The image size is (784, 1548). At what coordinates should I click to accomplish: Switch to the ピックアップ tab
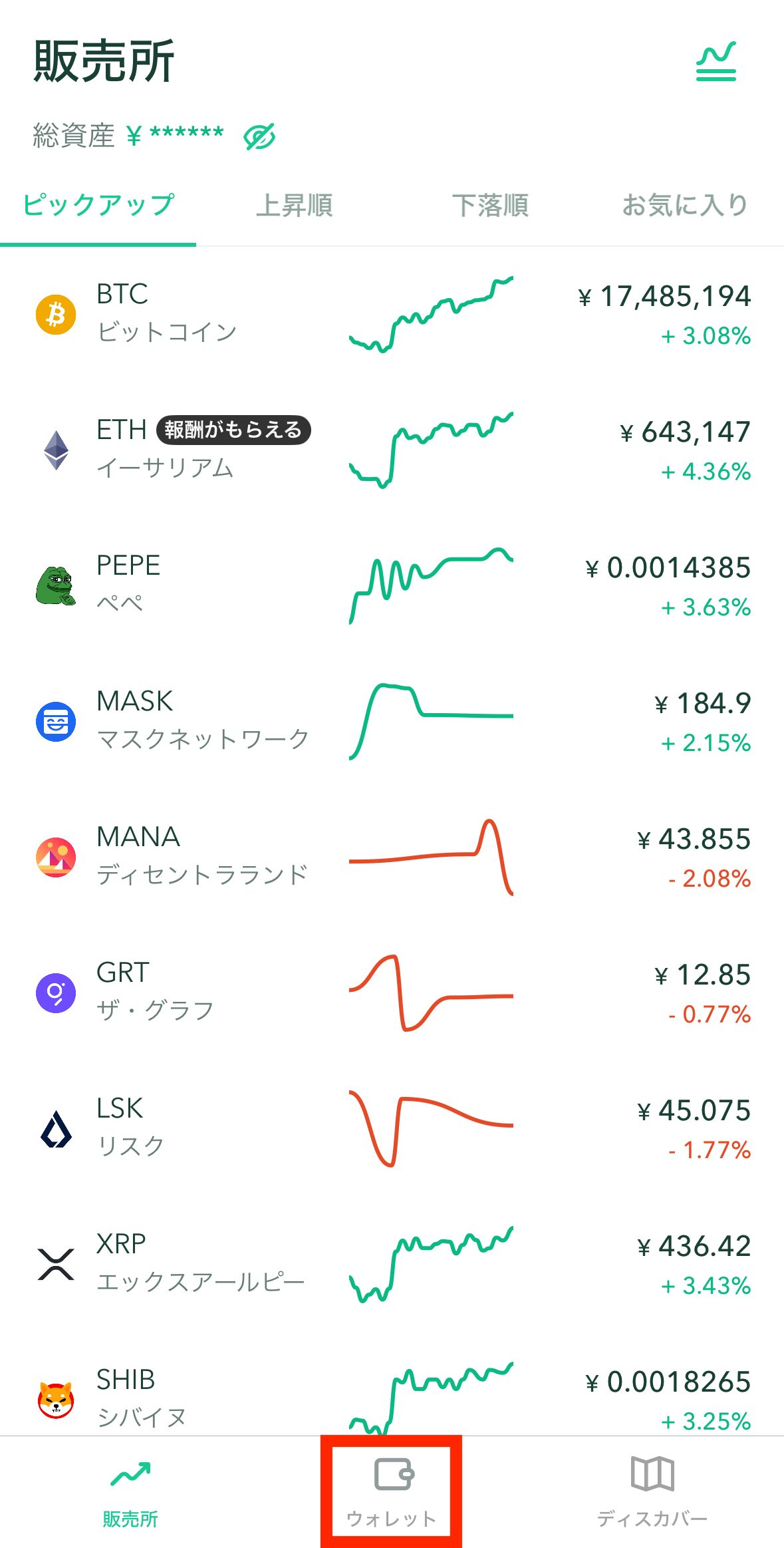(x=98, y=205)
